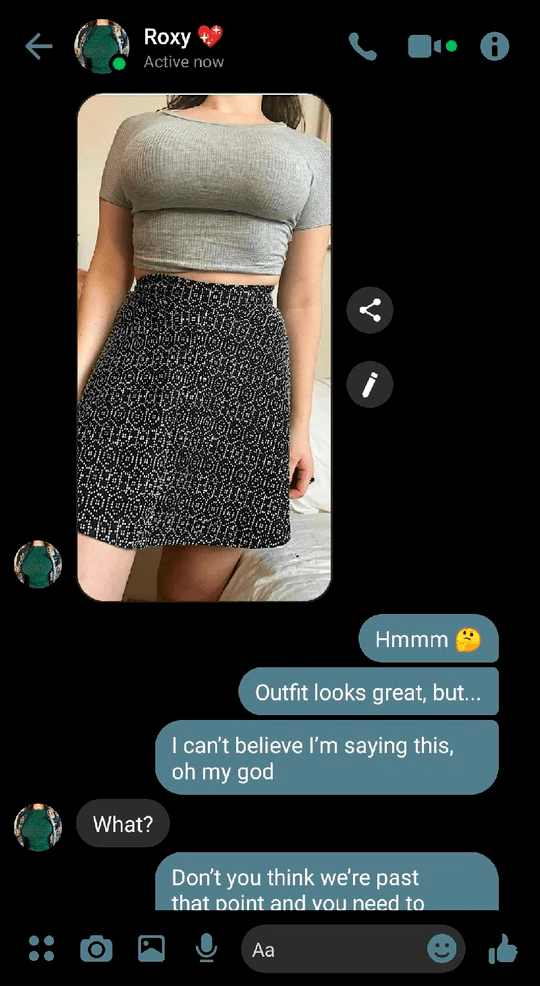Open conversation info details
Screen dimensions: 540x986
494,47
